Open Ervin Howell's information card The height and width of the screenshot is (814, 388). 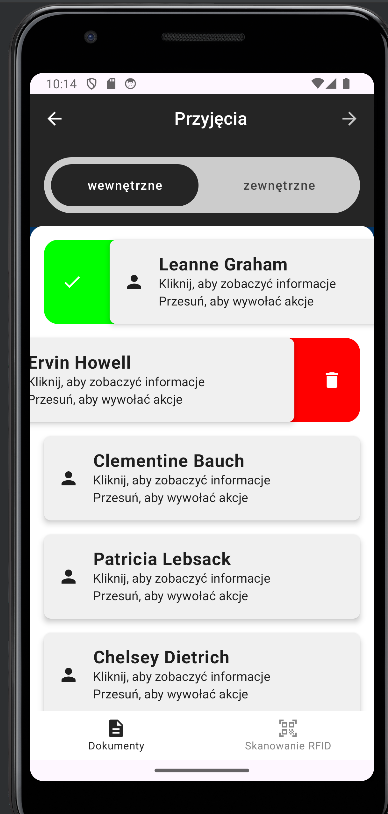pyautogui.click(x=162, y=380)
